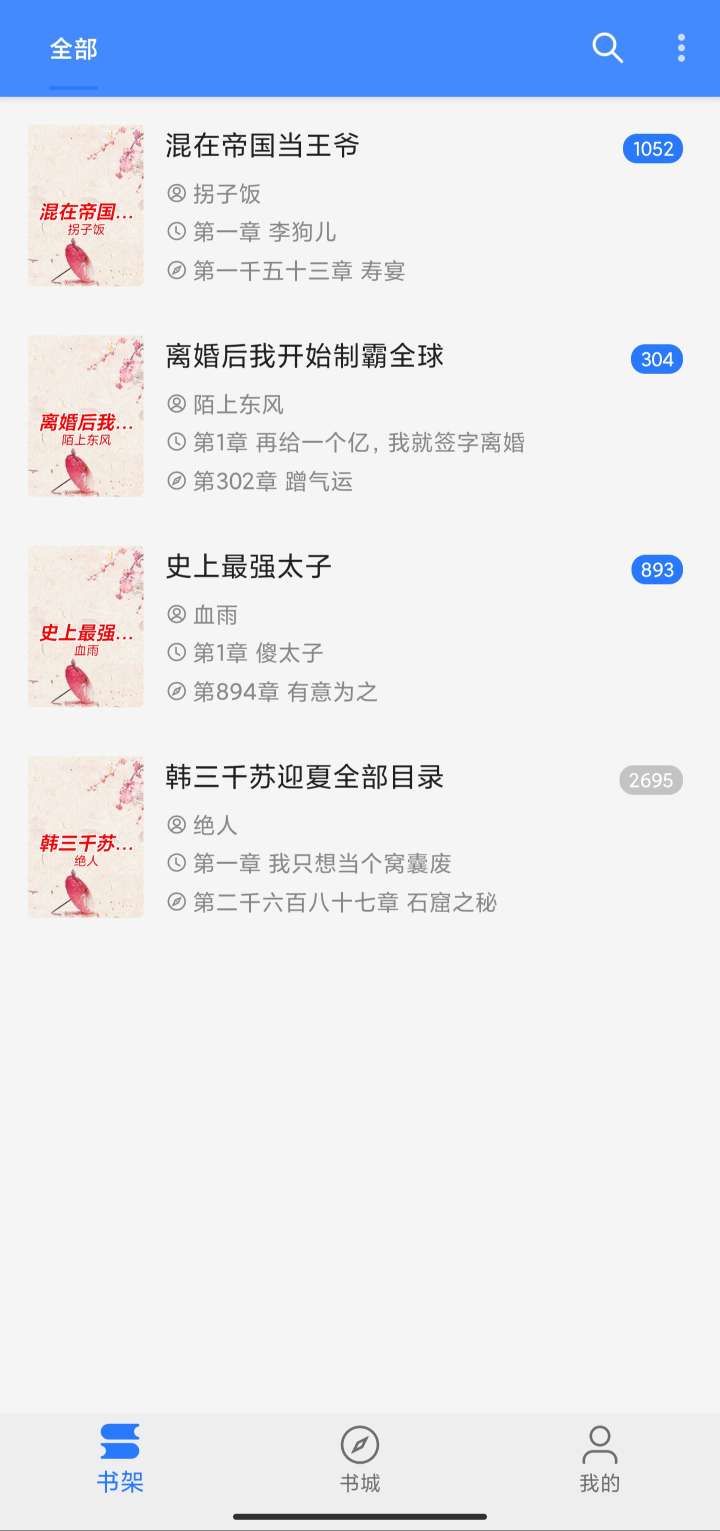The width and height of the screenshot is (720, 1531).
Task: Switch to the 书架 tab
Action: pyautogui.click(x=120, y=1459)
